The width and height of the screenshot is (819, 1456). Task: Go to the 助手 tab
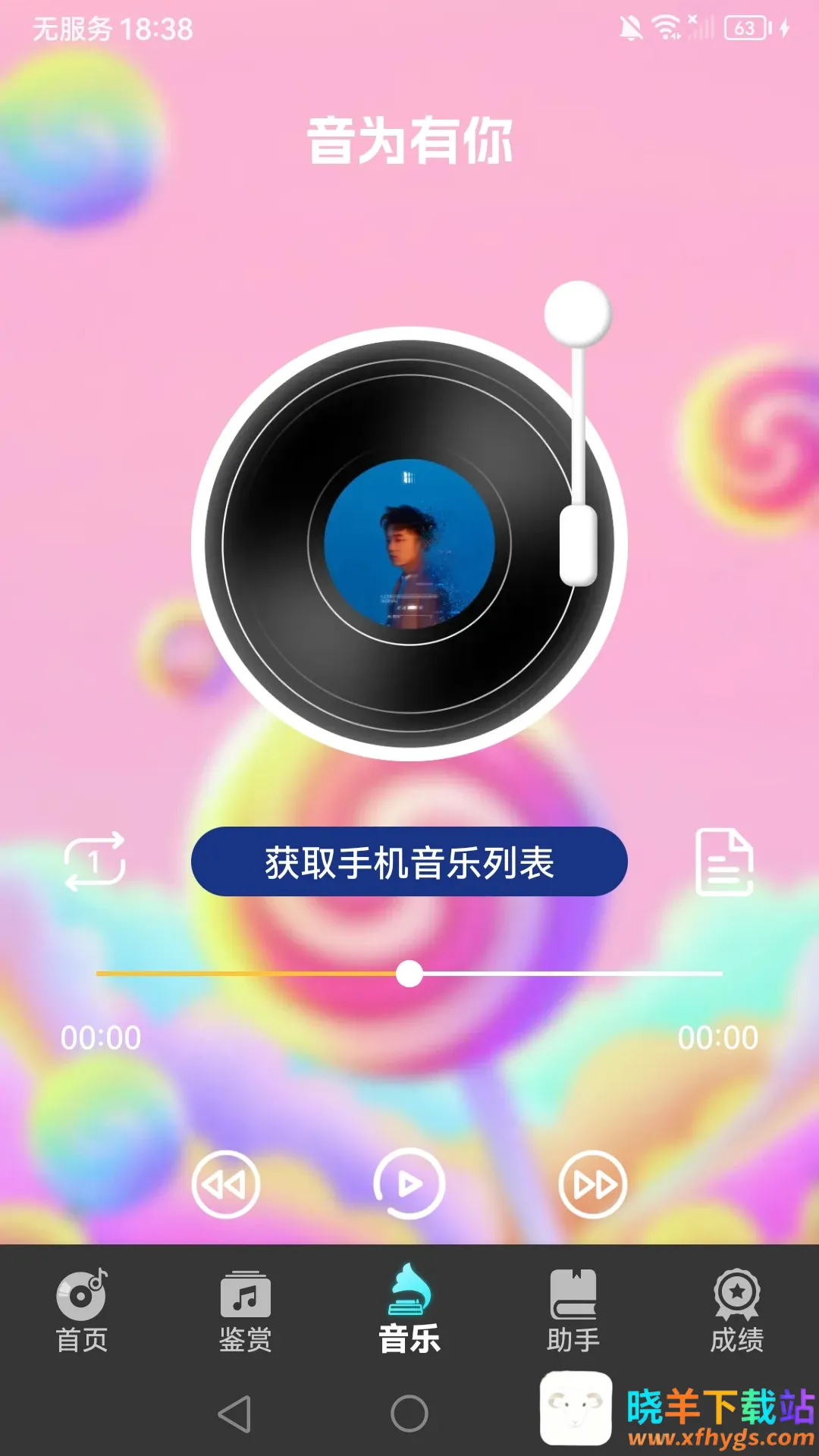[x=573, y=1312]
